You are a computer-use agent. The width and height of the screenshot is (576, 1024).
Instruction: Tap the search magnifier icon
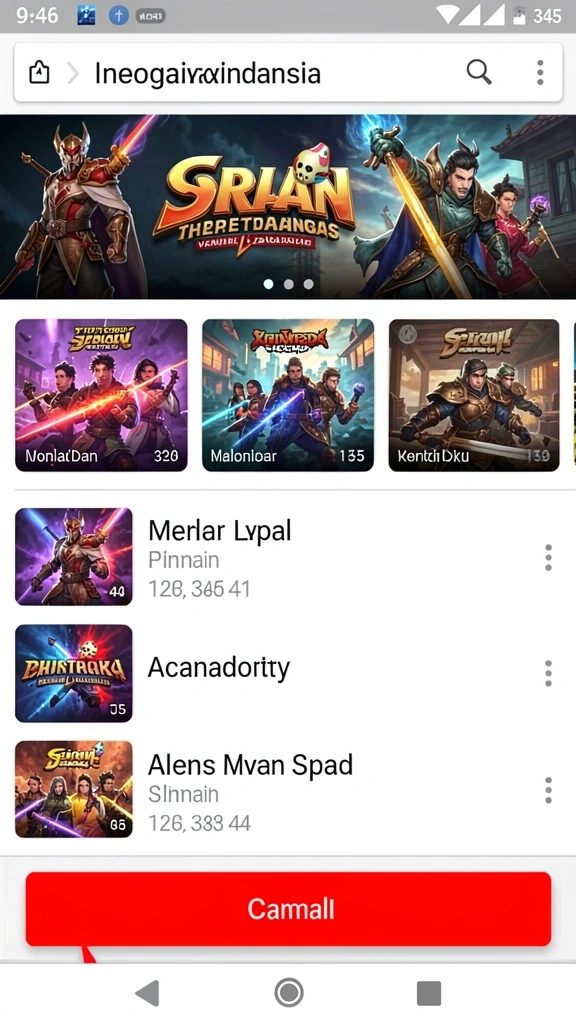[x=479, y=72]
